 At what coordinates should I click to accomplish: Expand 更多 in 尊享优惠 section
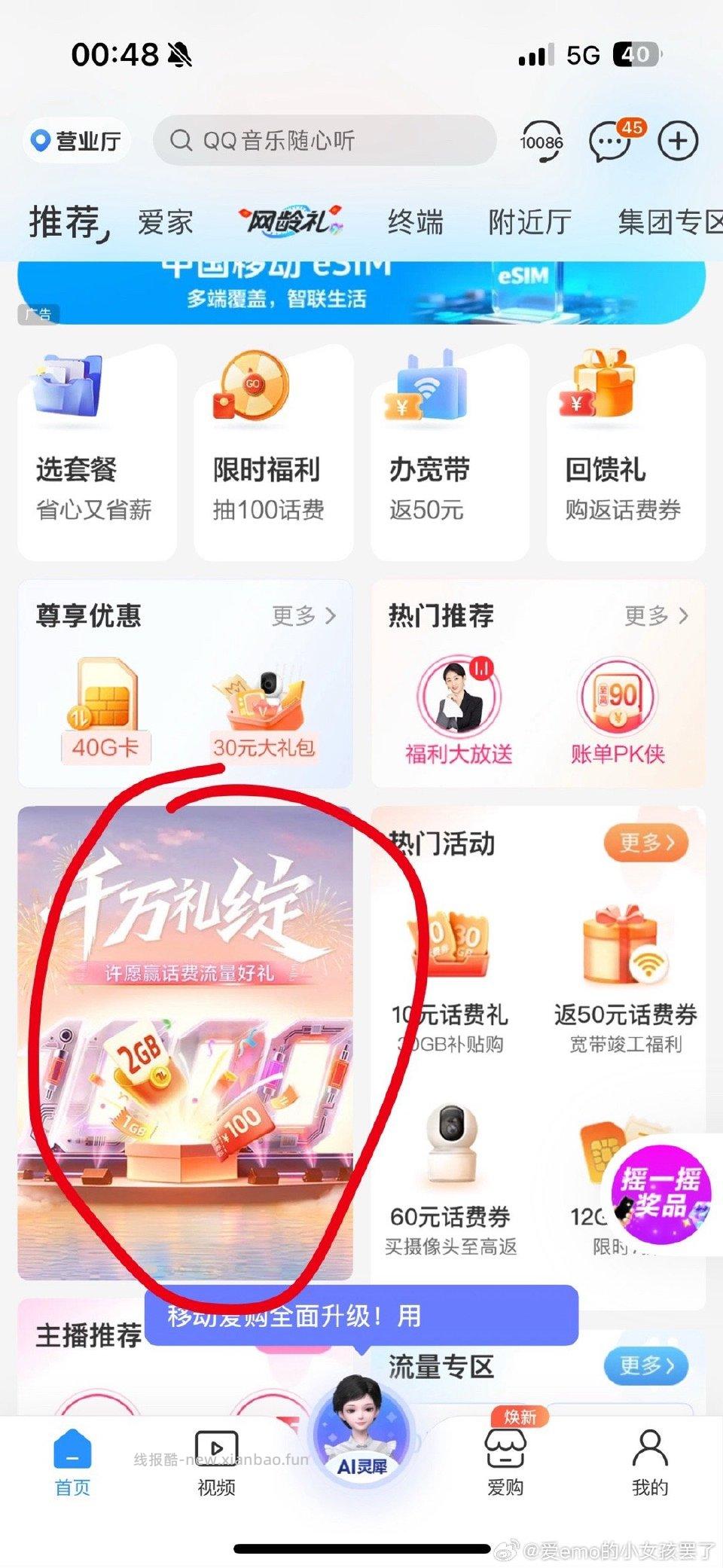301,616
